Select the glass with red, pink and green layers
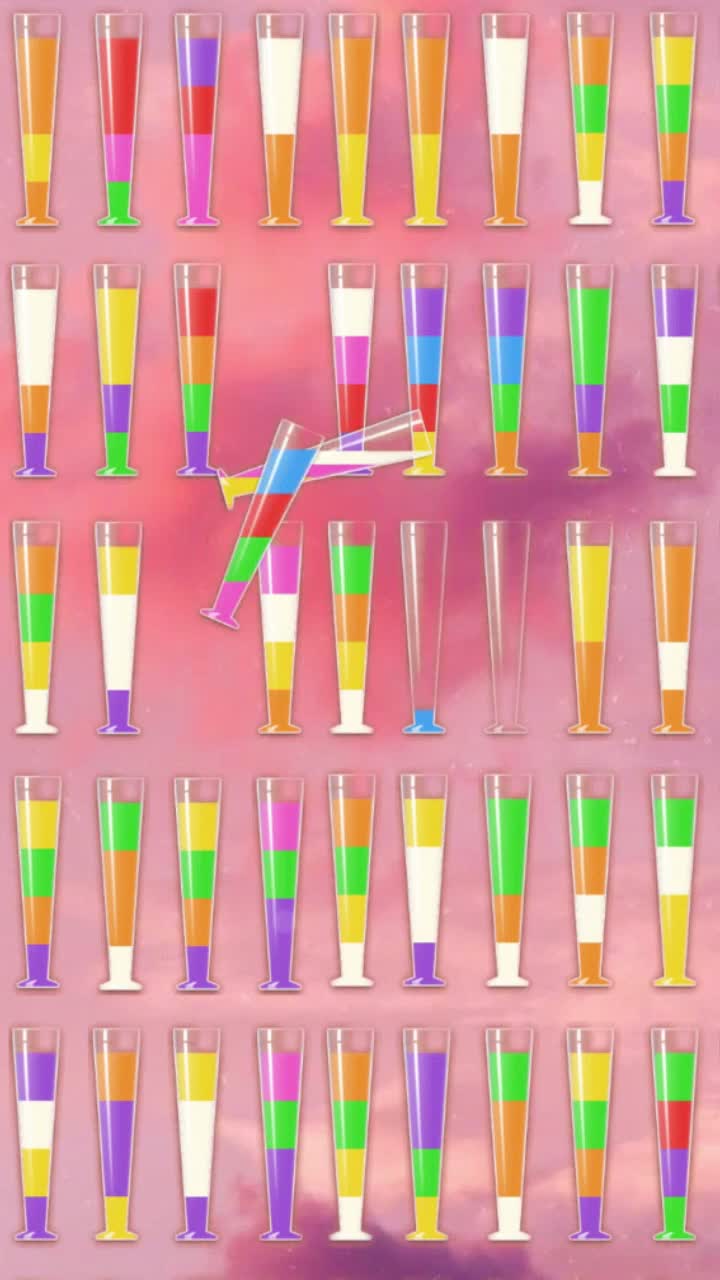720x1280 pixels. 118,120
